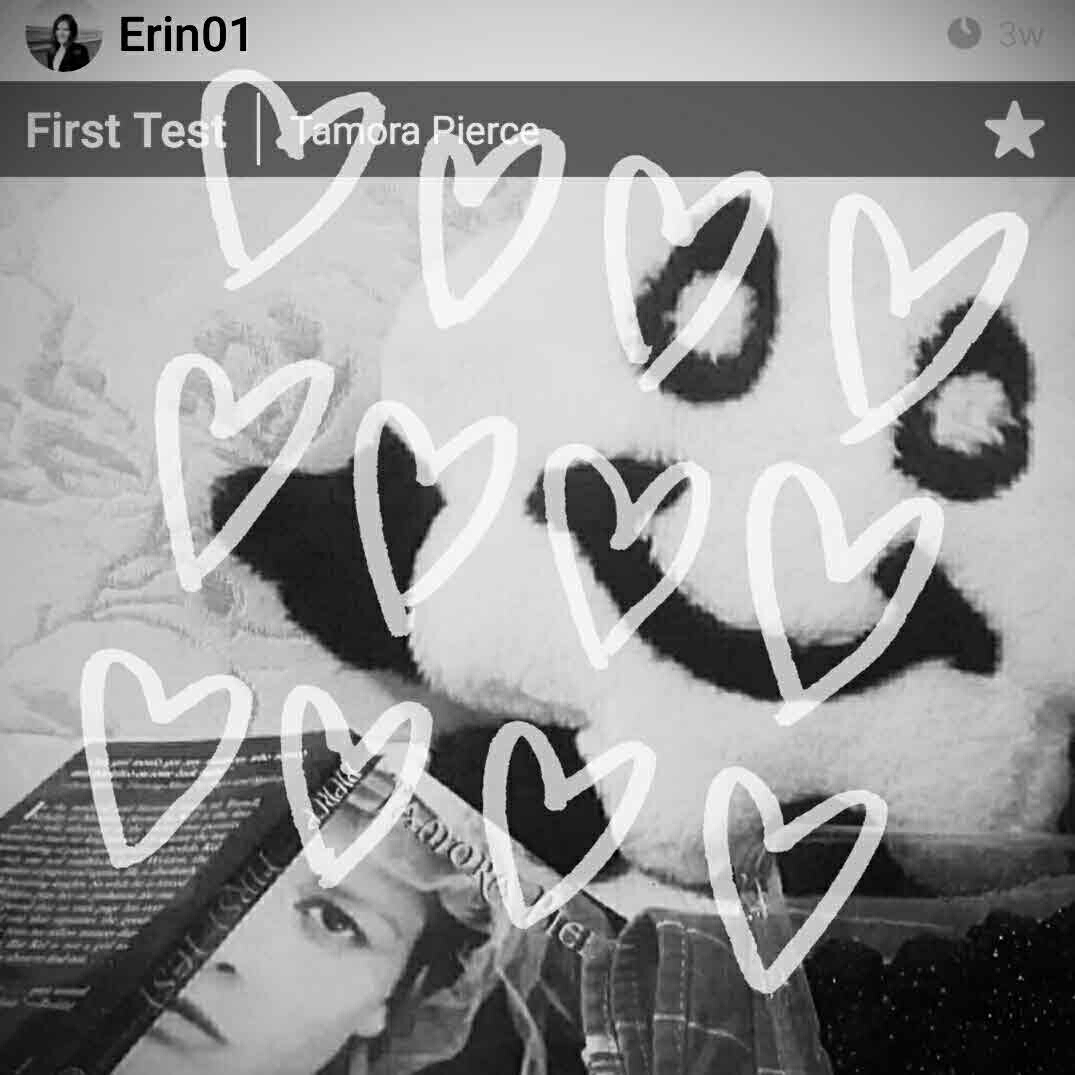Tap the star icon on the book bar
Viewport: 1075px width, 1075px height.
(x=1013, y=130)
